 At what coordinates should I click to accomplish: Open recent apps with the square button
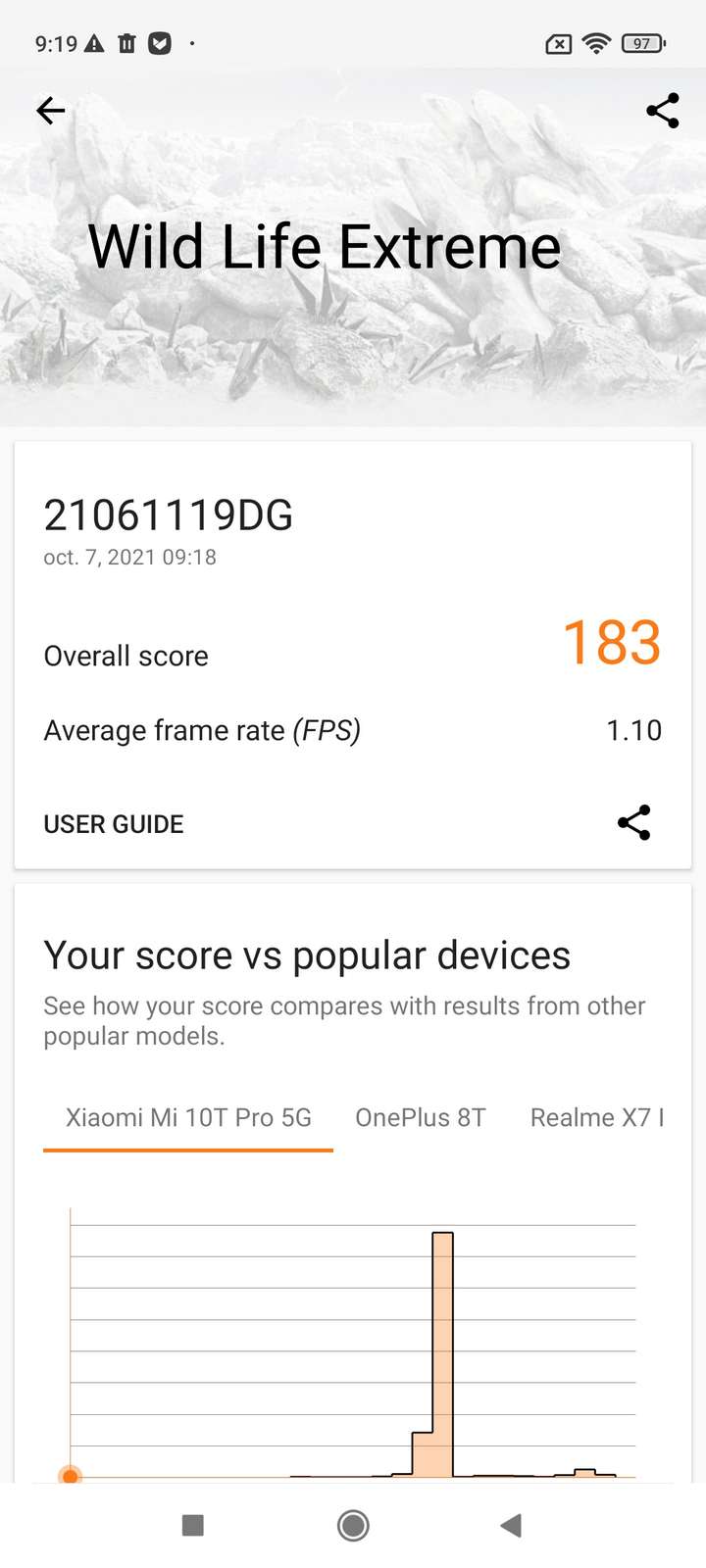pos(193,1525)
